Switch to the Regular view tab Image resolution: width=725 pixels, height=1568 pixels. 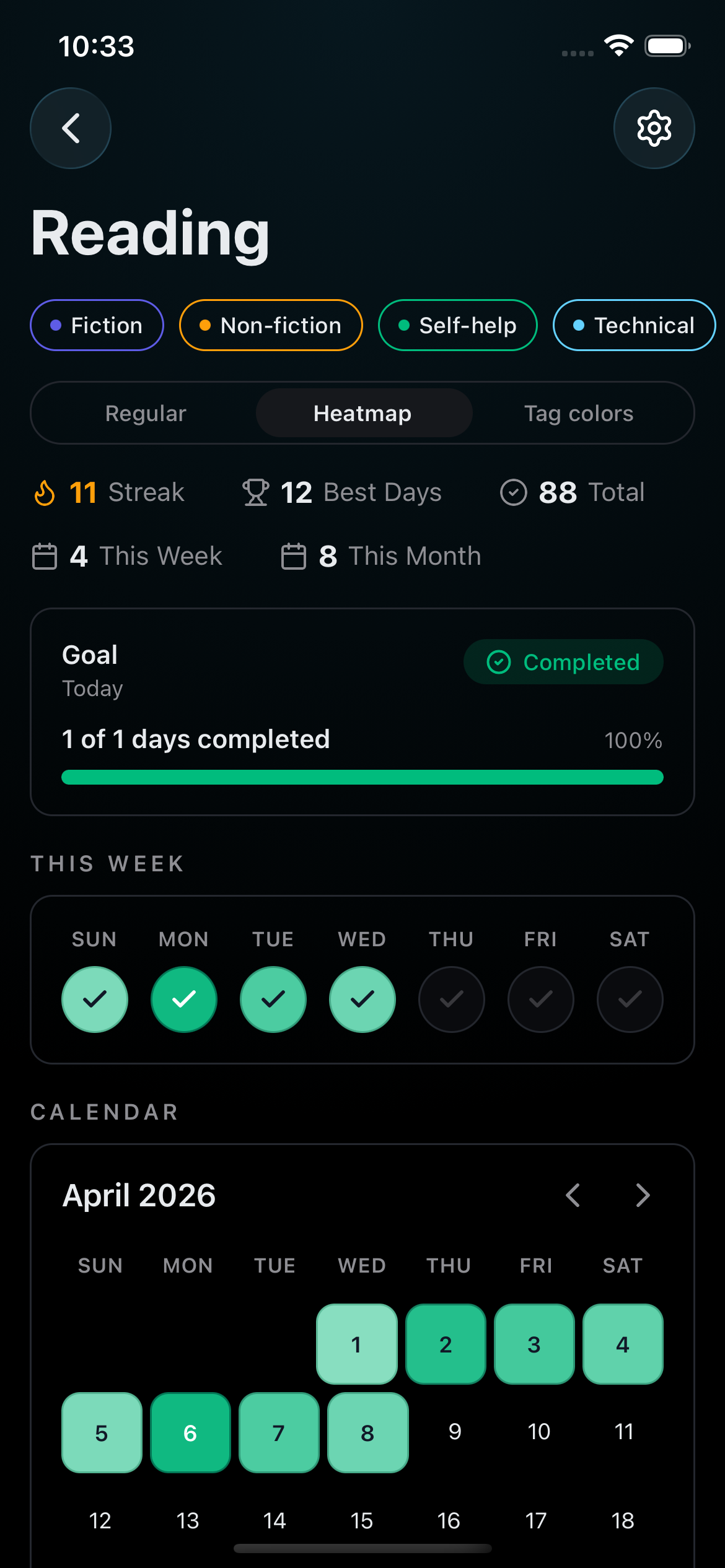(x=145, y=412)
